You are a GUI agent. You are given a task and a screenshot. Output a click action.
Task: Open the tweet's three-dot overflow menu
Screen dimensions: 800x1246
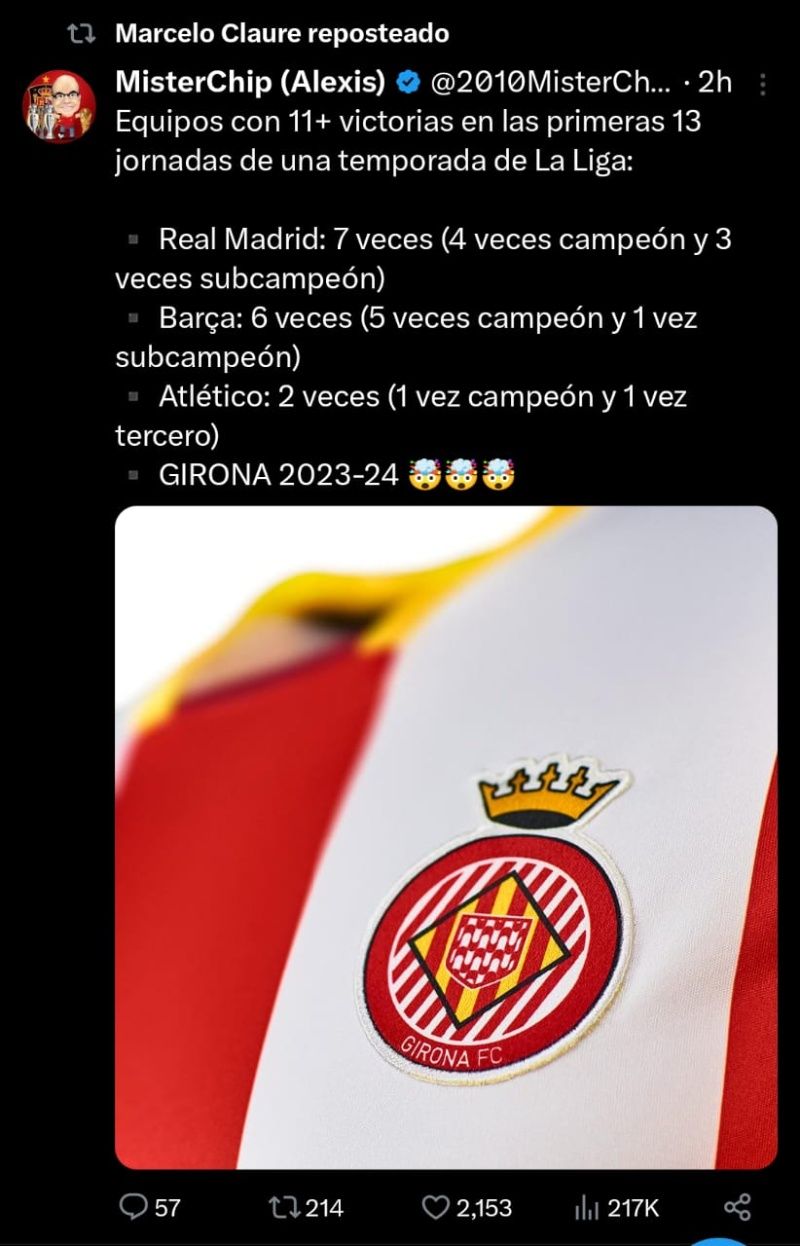pos(764,83)
